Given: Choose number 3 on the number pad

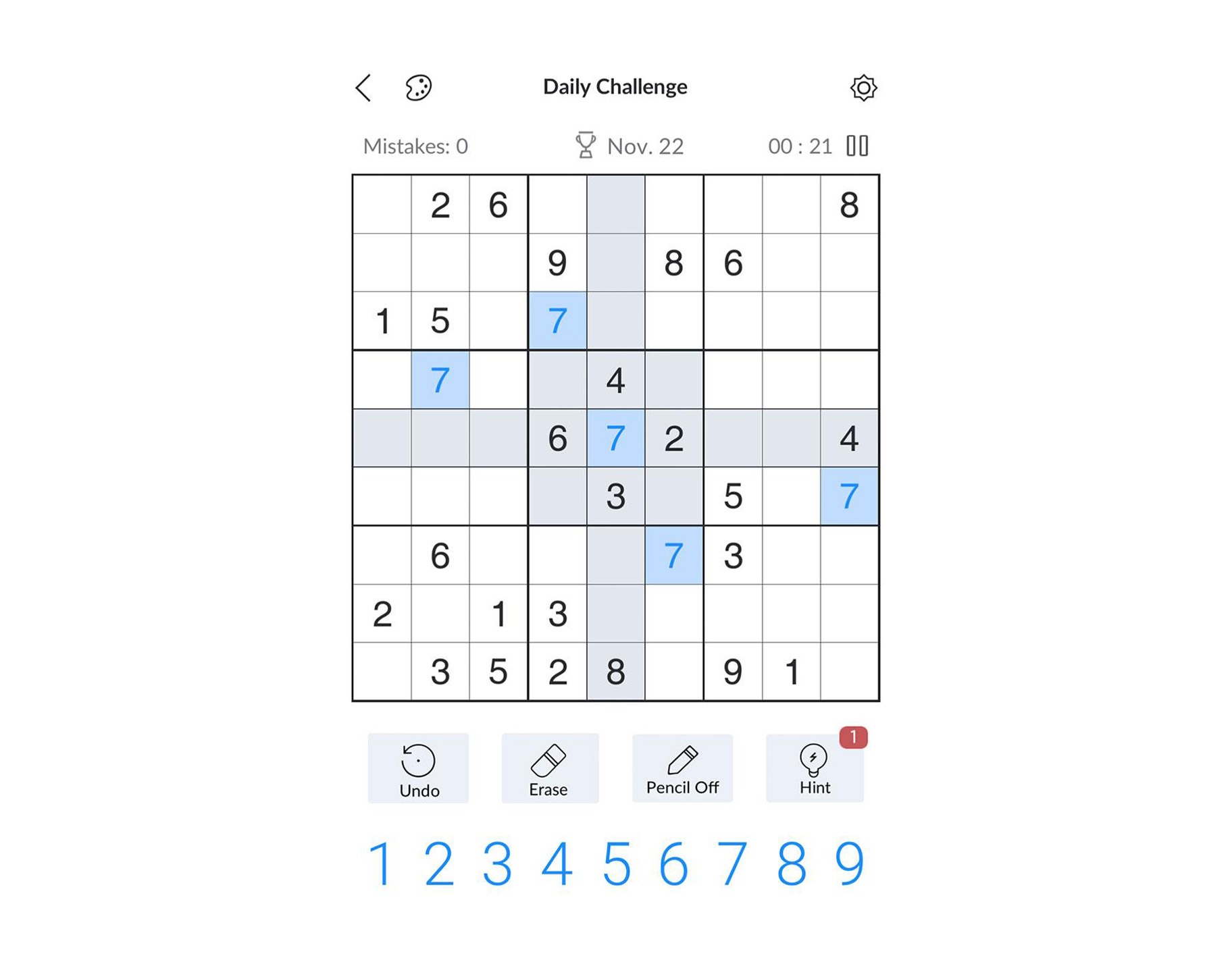Looking at the screenshot, I should 498,863.
